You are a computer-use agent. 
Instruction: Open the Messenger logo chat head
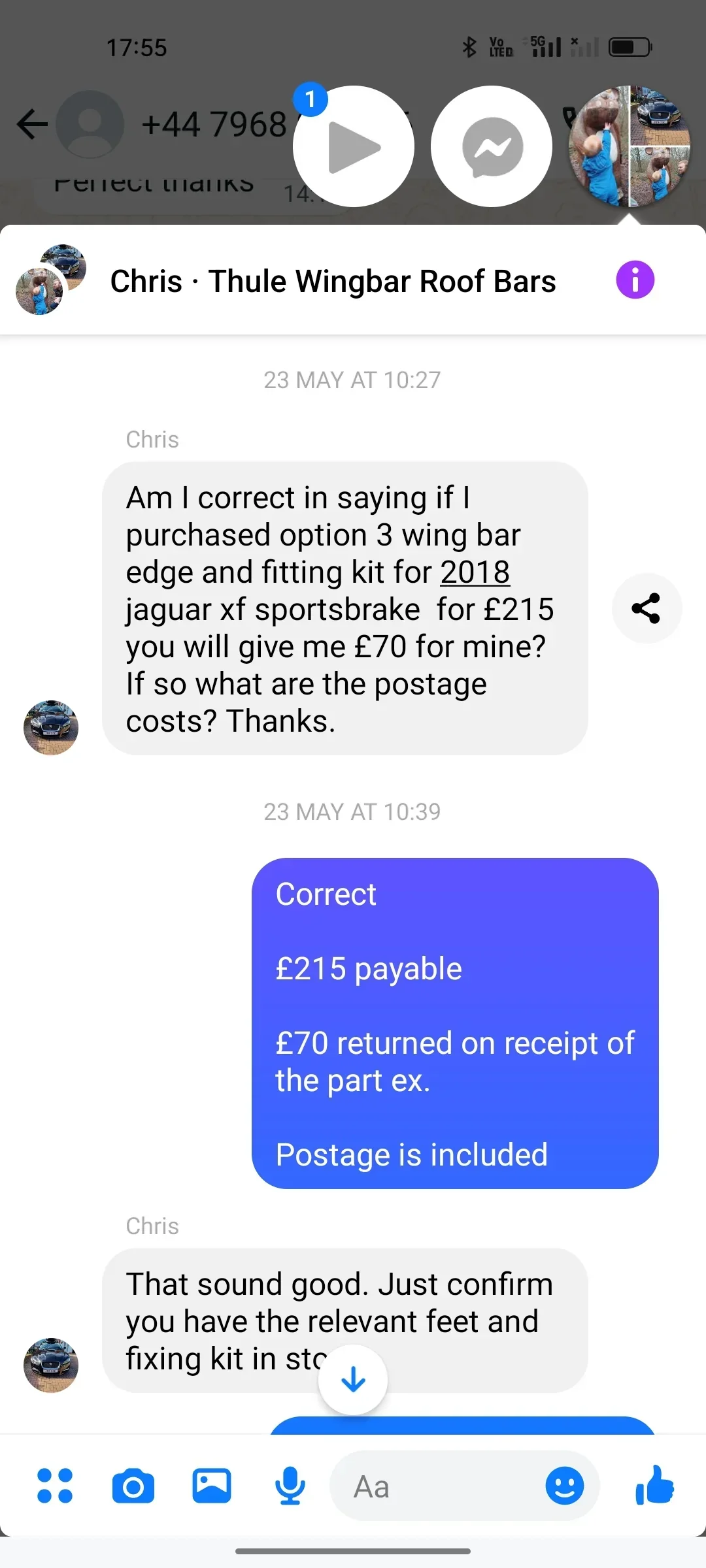492,146
